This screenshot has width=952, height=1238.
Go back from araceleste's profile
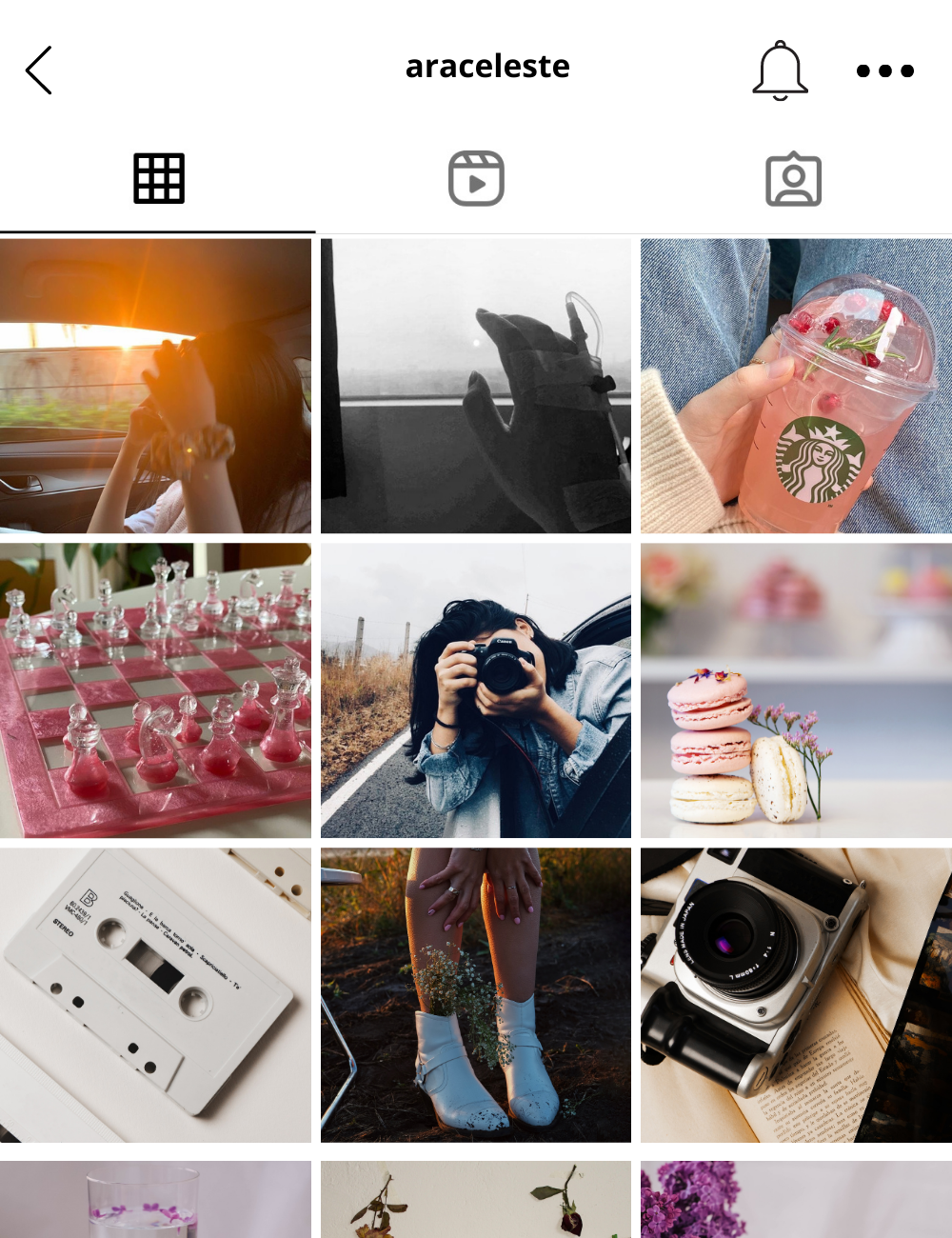point(39,70)
